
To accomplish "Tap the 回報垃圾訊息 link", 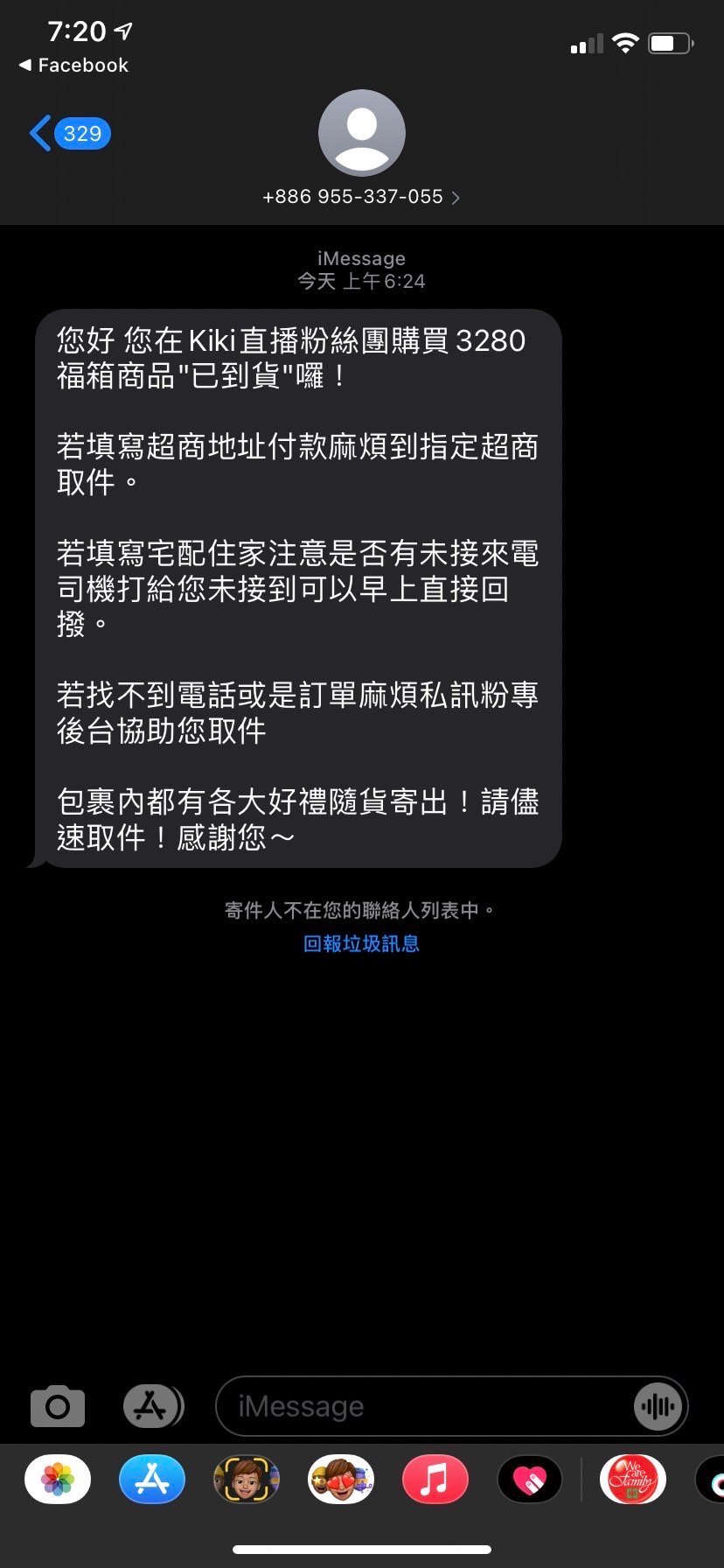I will tap(361, 943).
